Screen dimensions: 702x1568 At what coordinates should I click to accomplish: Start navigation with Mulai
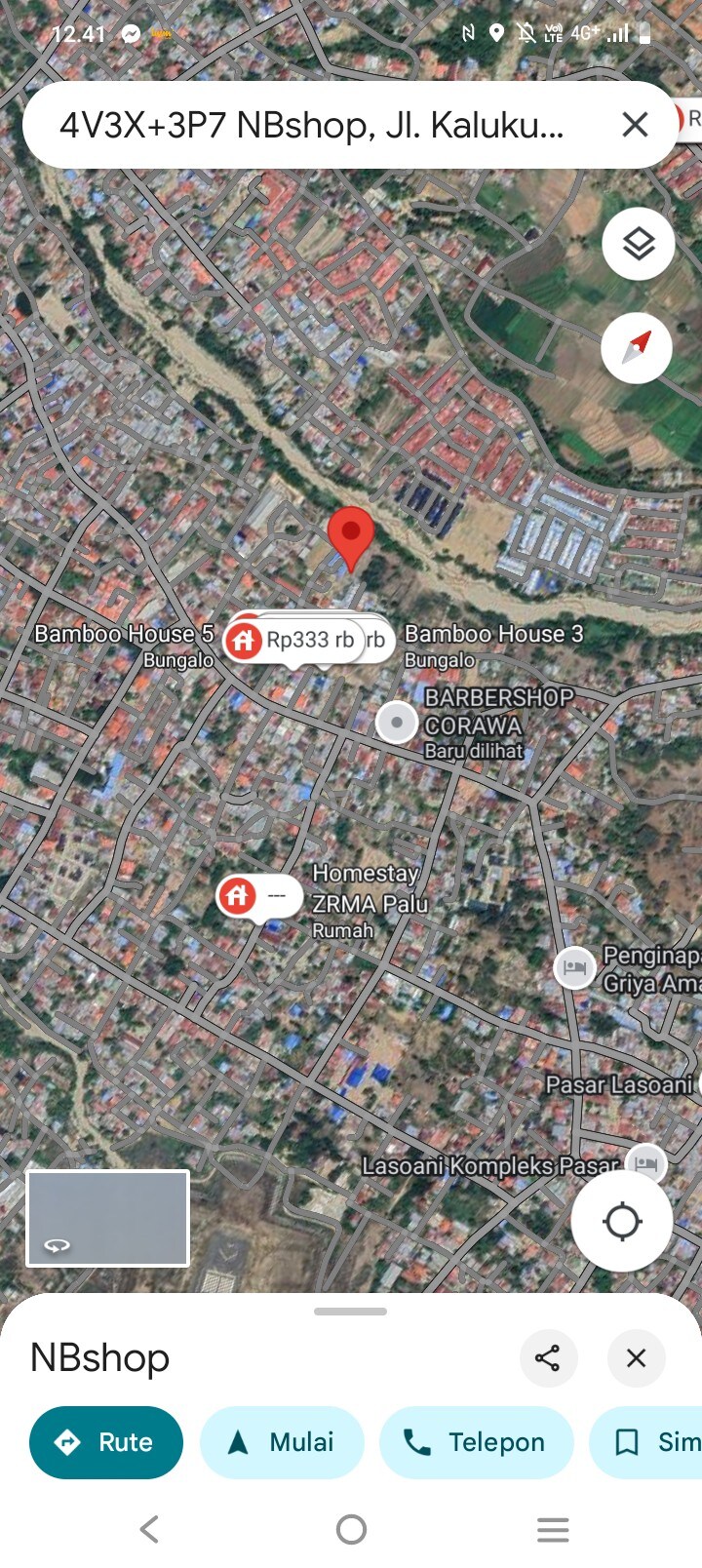(282, 1442)
